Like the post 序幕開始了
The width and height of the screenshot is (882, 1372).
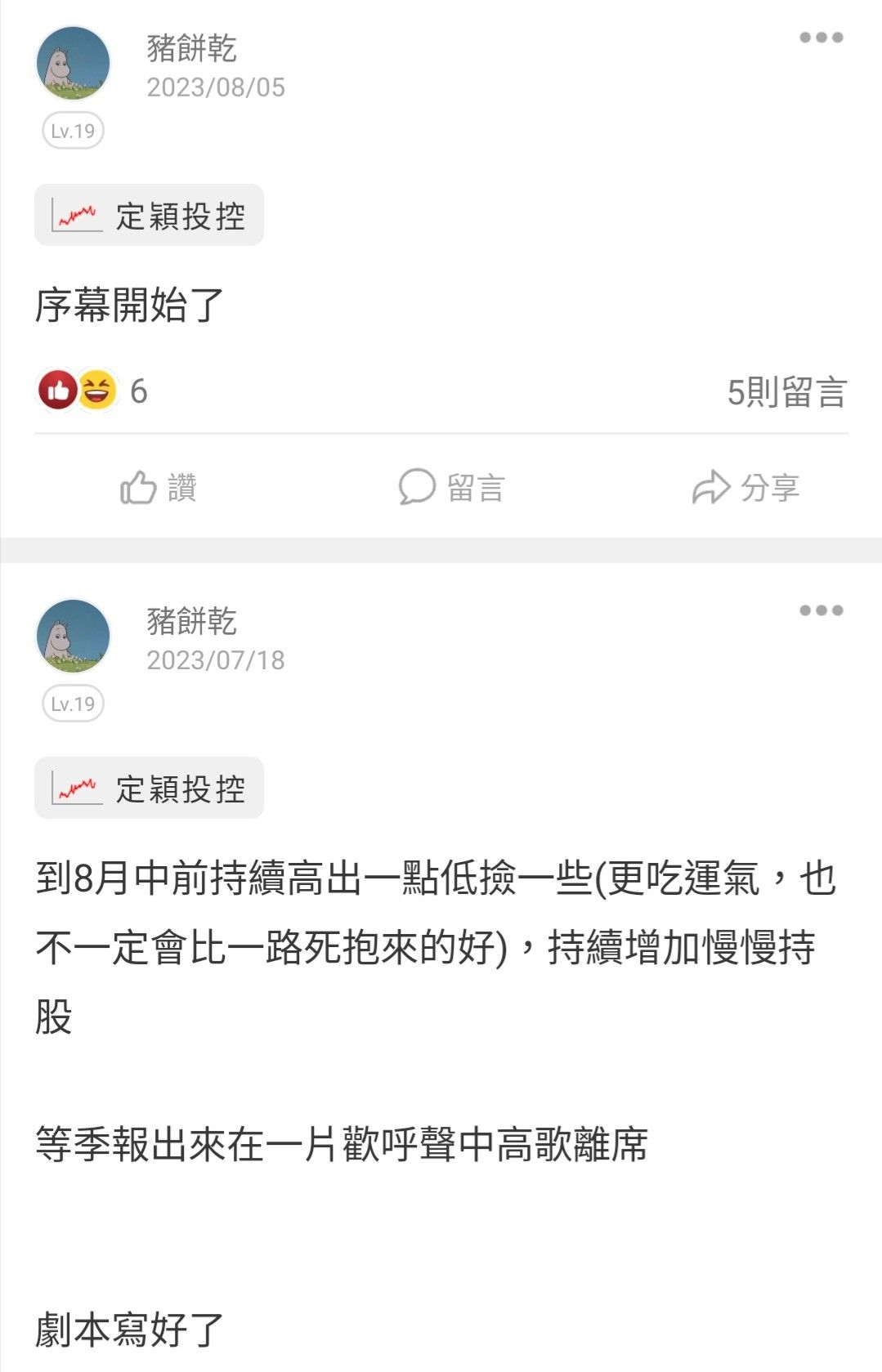tap(159, 488)
